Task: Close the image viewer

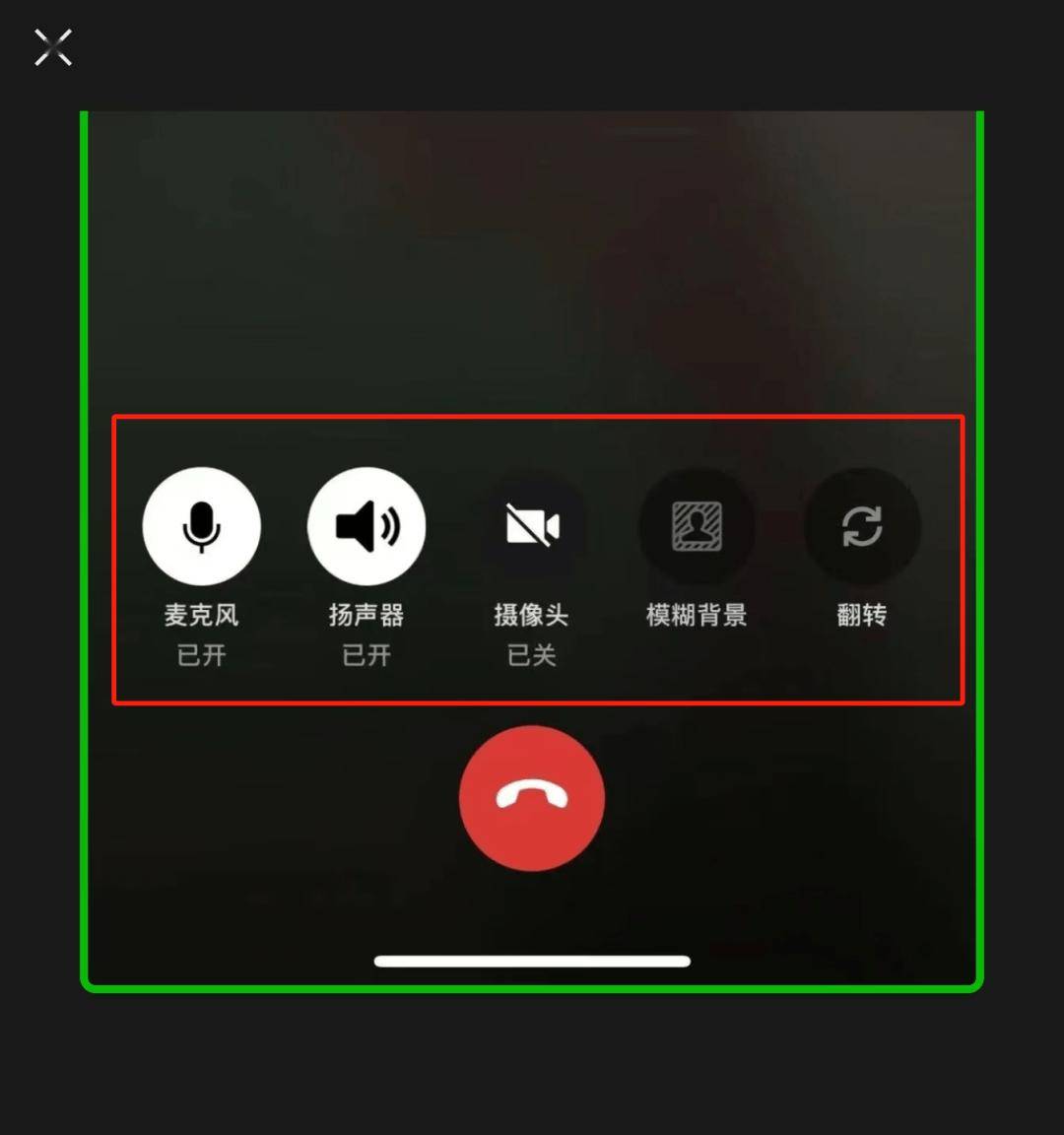Action: coord(53,47)
